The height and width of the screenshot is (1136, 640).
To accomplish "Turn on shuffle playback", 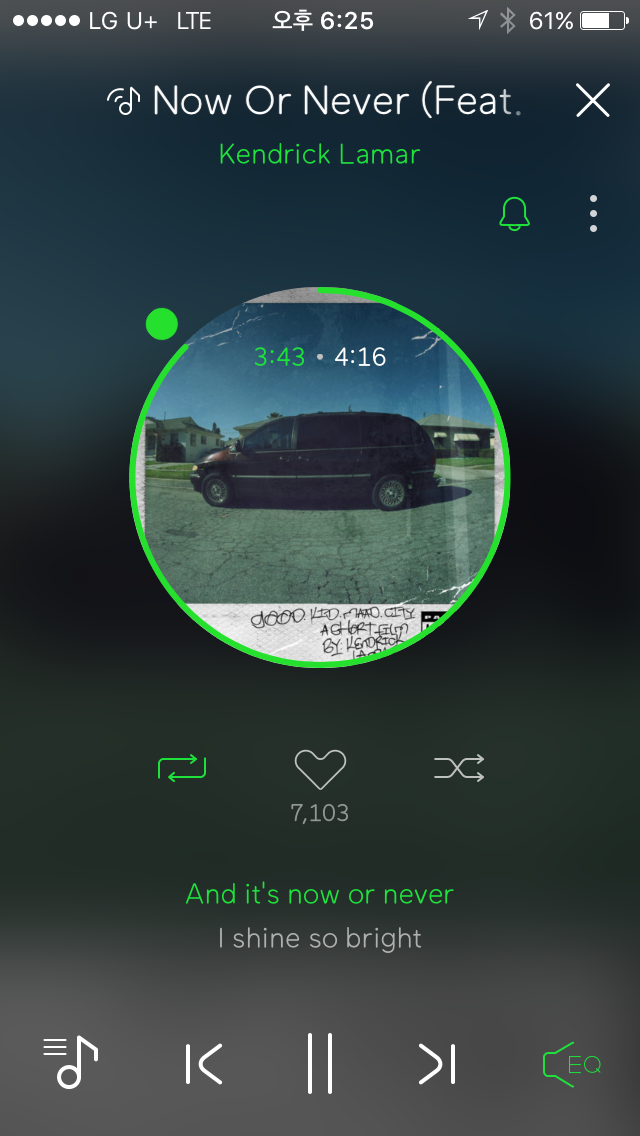I will [x=459, y=768].
